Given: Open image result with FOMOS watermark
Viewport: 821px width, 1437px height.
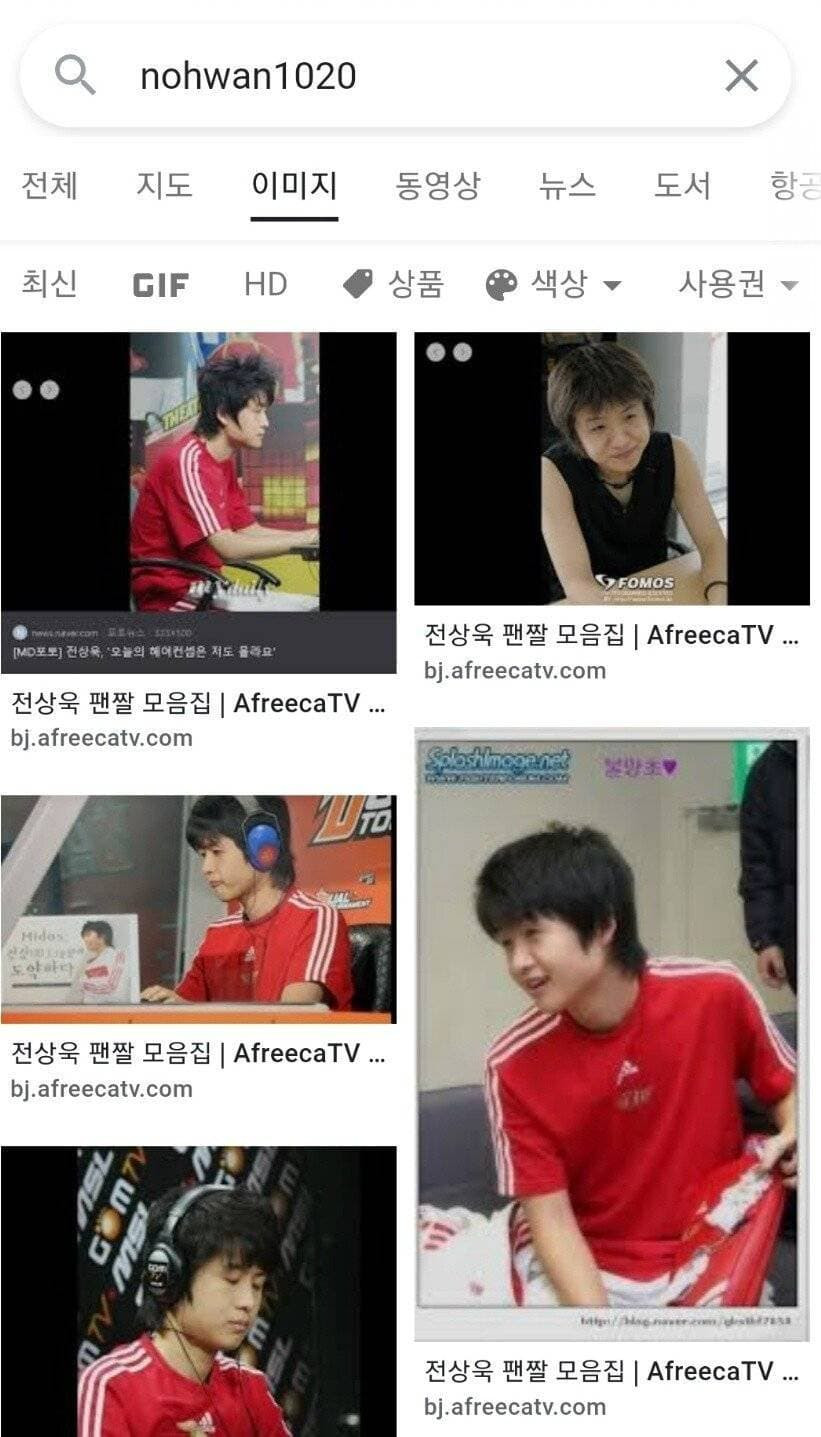Looking at the screenshot, I should click(x=612, y=468).
